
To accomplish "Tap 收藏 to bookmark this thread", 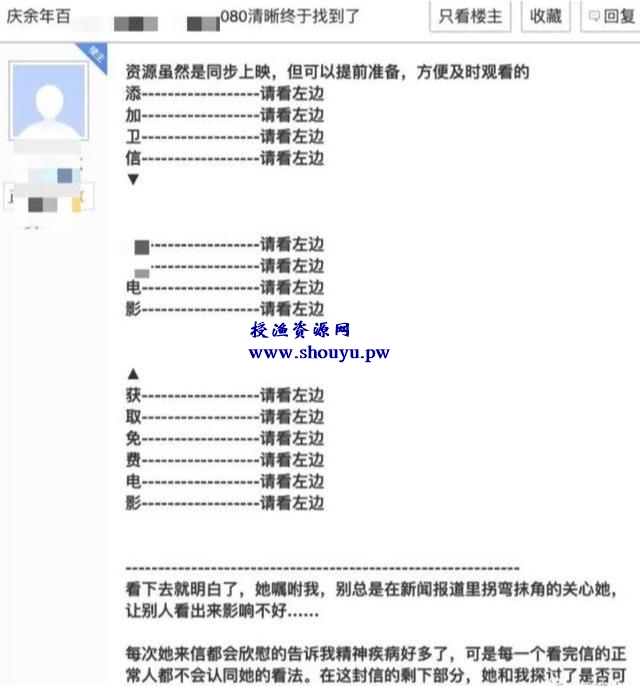I will [x=546, y=16].
